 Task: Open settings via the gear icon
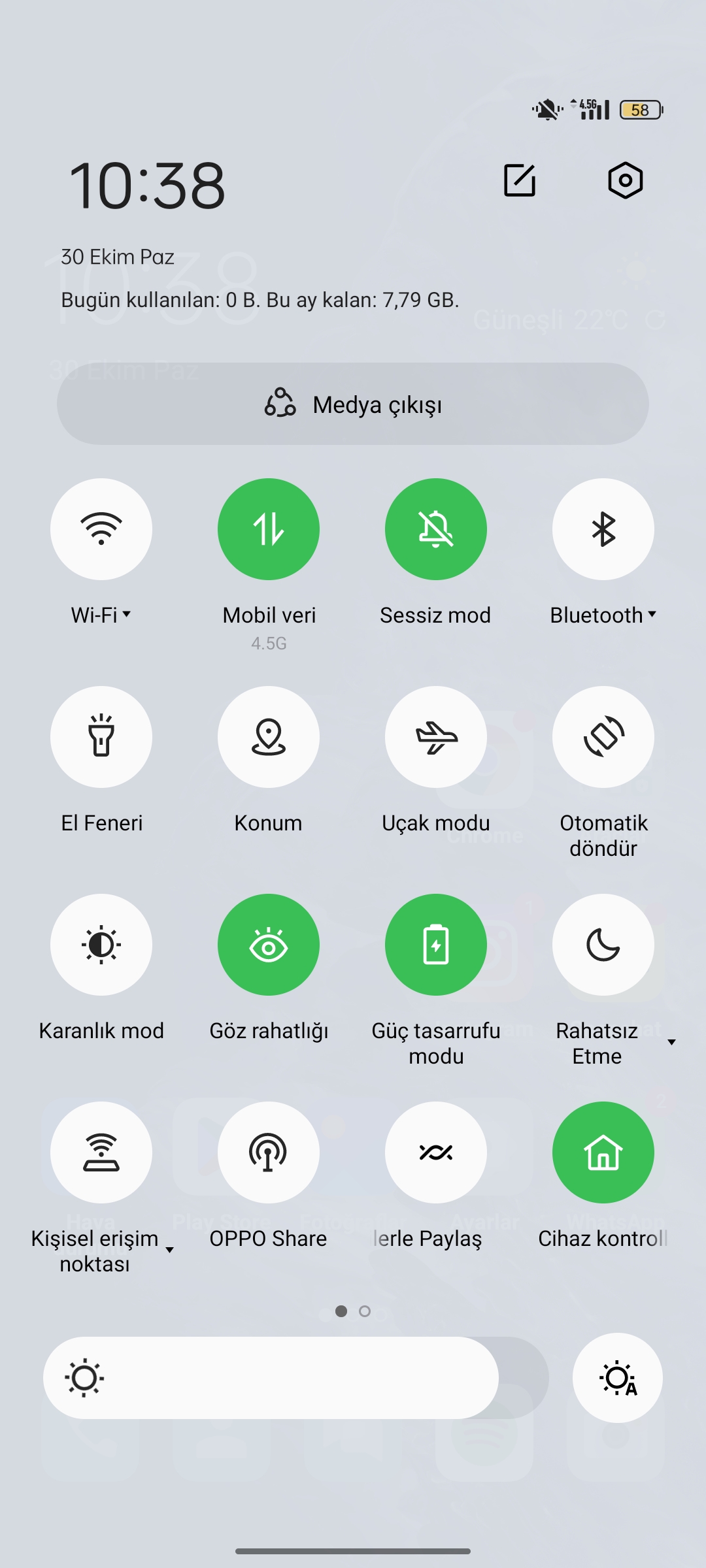pyautogui.click(x=625, y=180)
